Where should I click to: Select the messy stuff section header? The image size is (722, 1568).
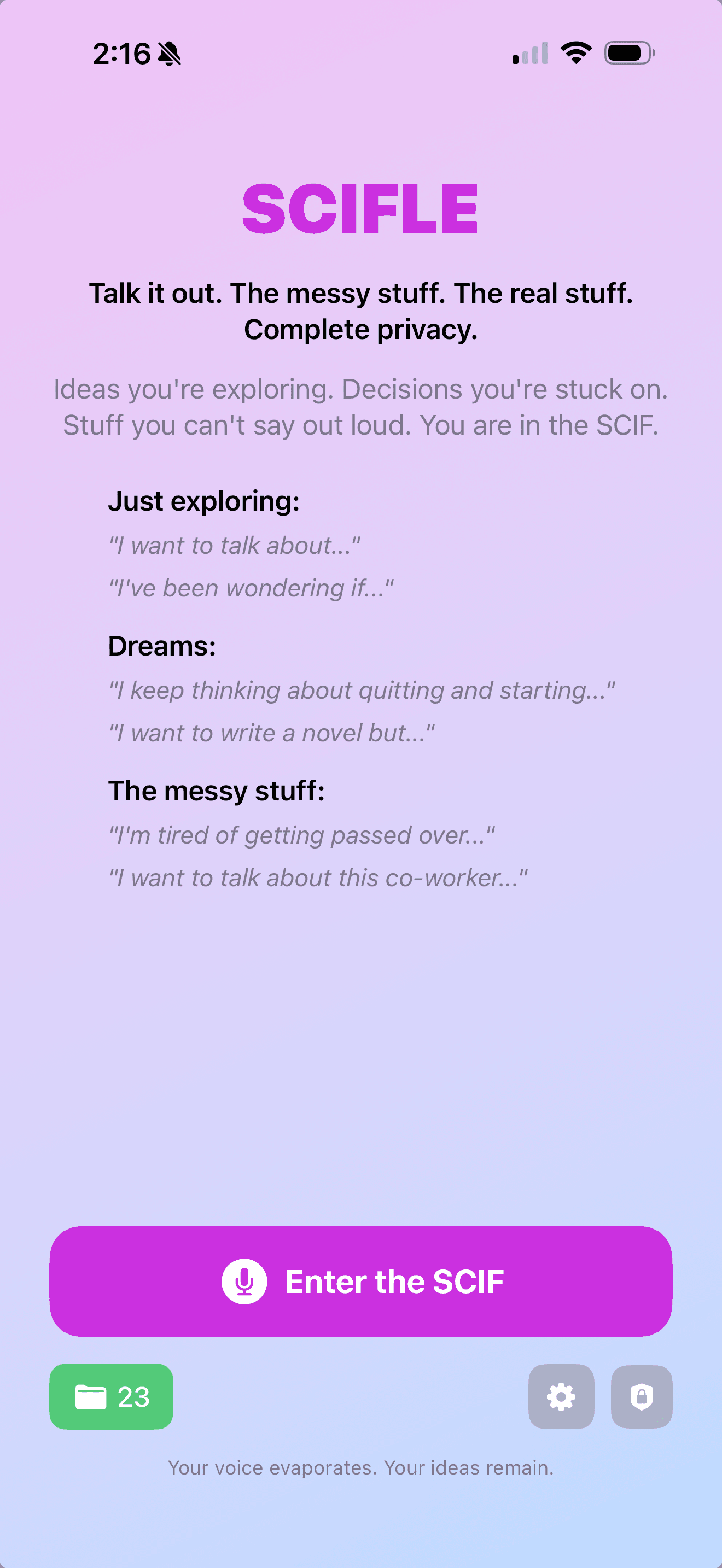[217, 791]
